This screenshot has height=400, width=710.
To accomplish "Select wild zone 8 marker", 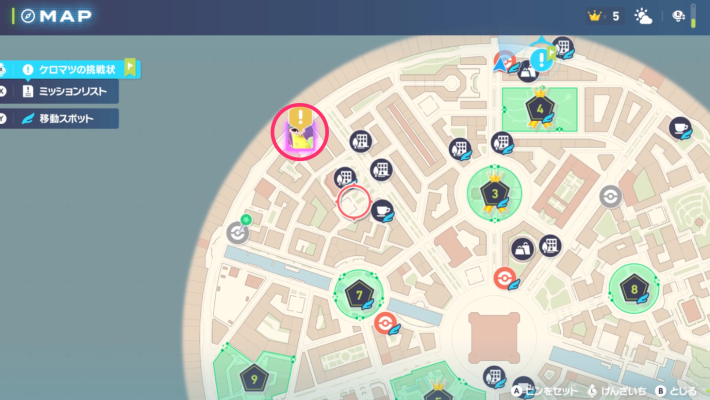I will 634,290.
